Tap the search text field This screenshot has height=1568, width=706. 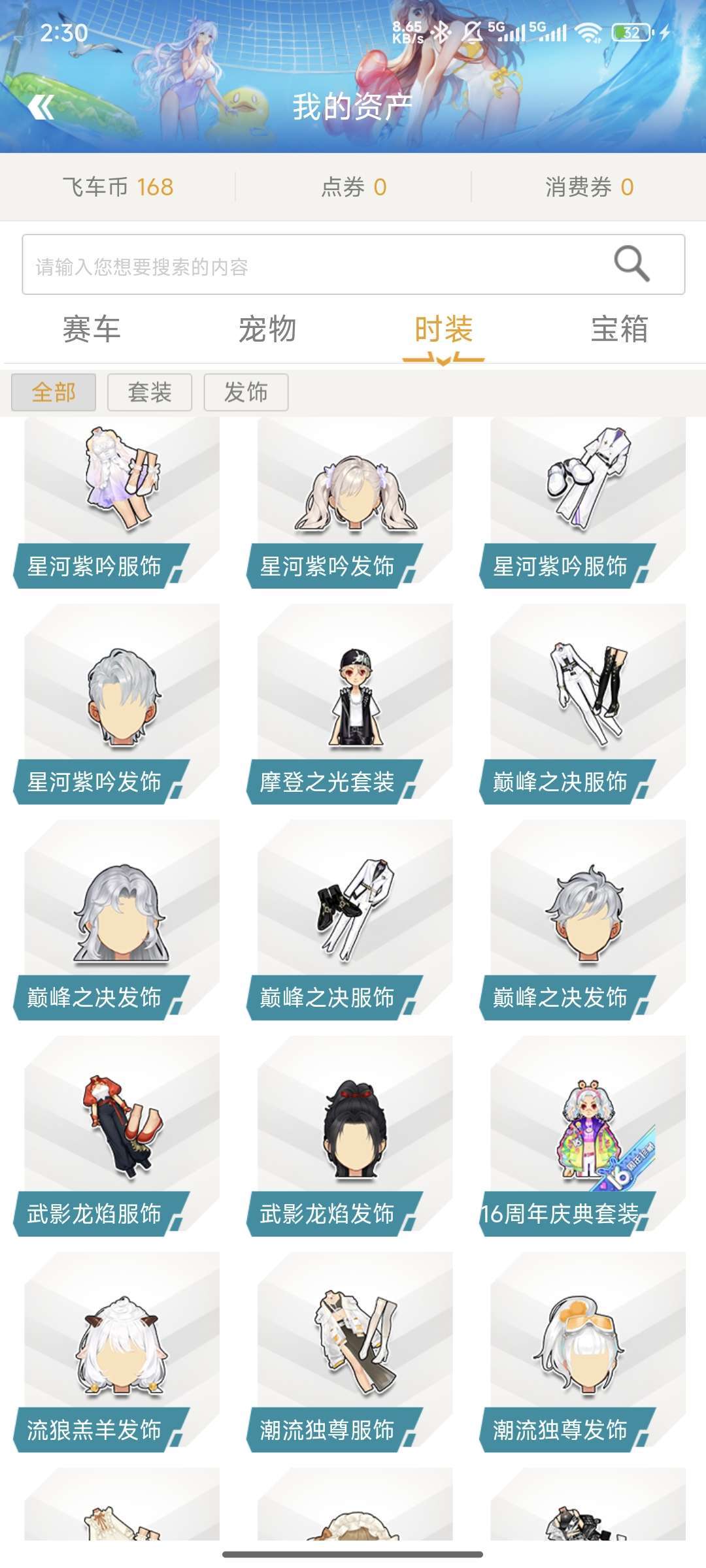(x=353, y=265)
